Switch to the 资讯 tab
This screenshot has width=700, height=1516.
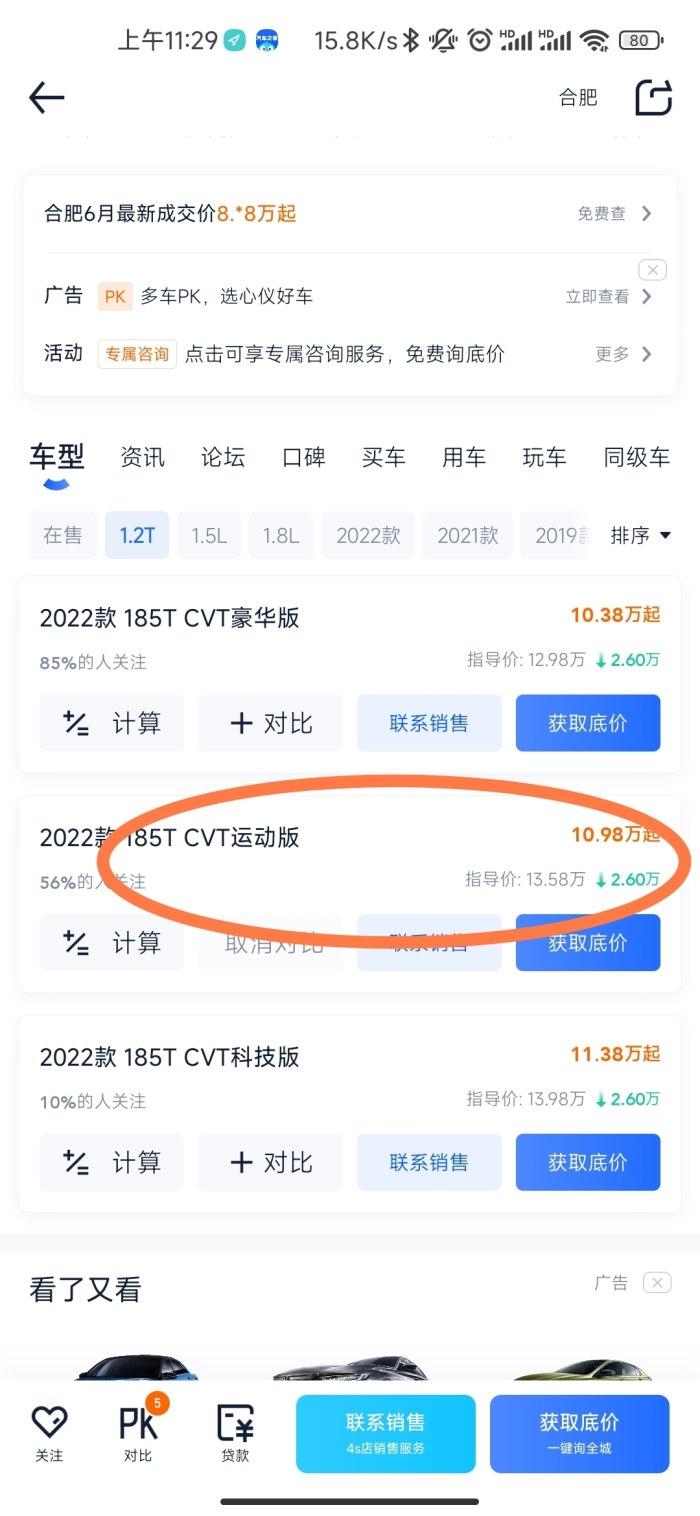[142, 457]
